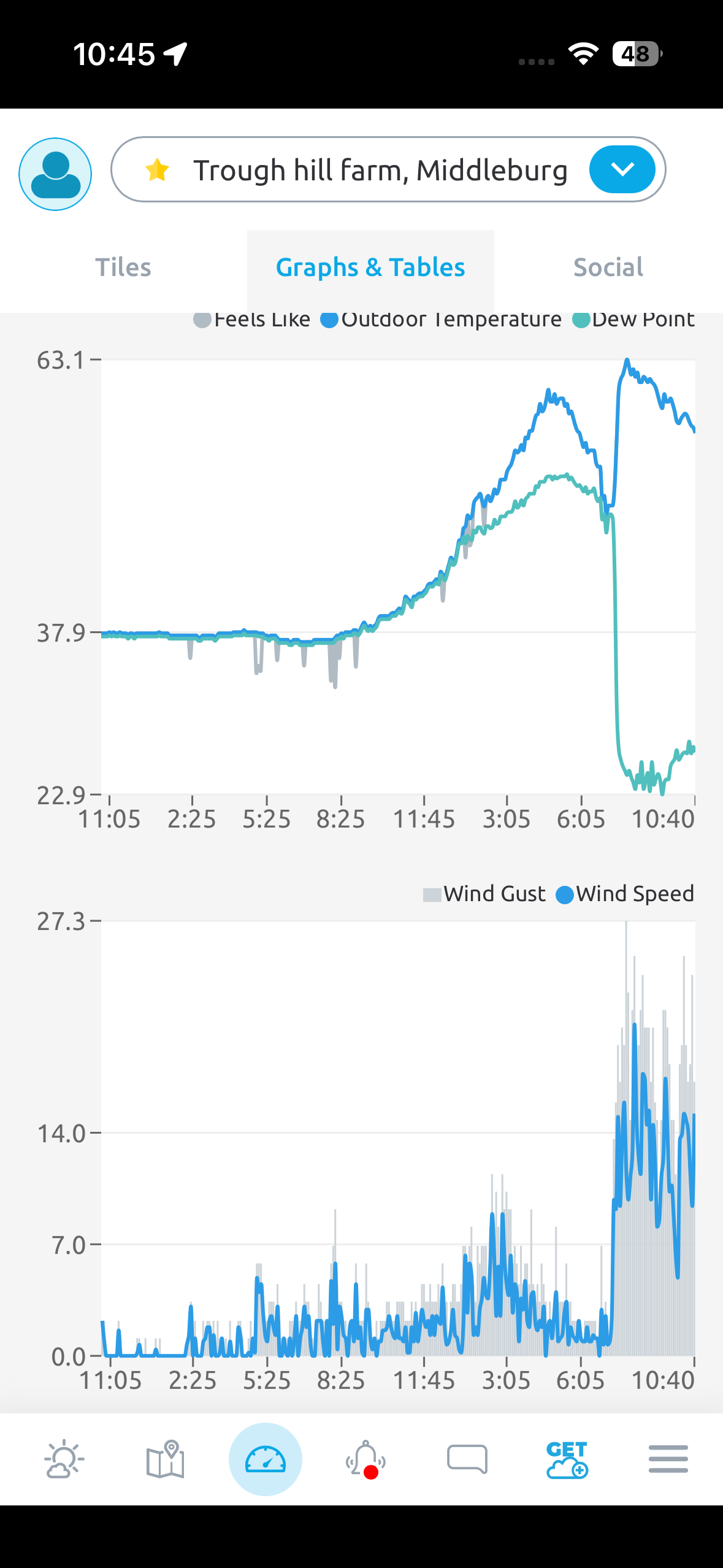Switch to the Tiles tab

point(123,268)
